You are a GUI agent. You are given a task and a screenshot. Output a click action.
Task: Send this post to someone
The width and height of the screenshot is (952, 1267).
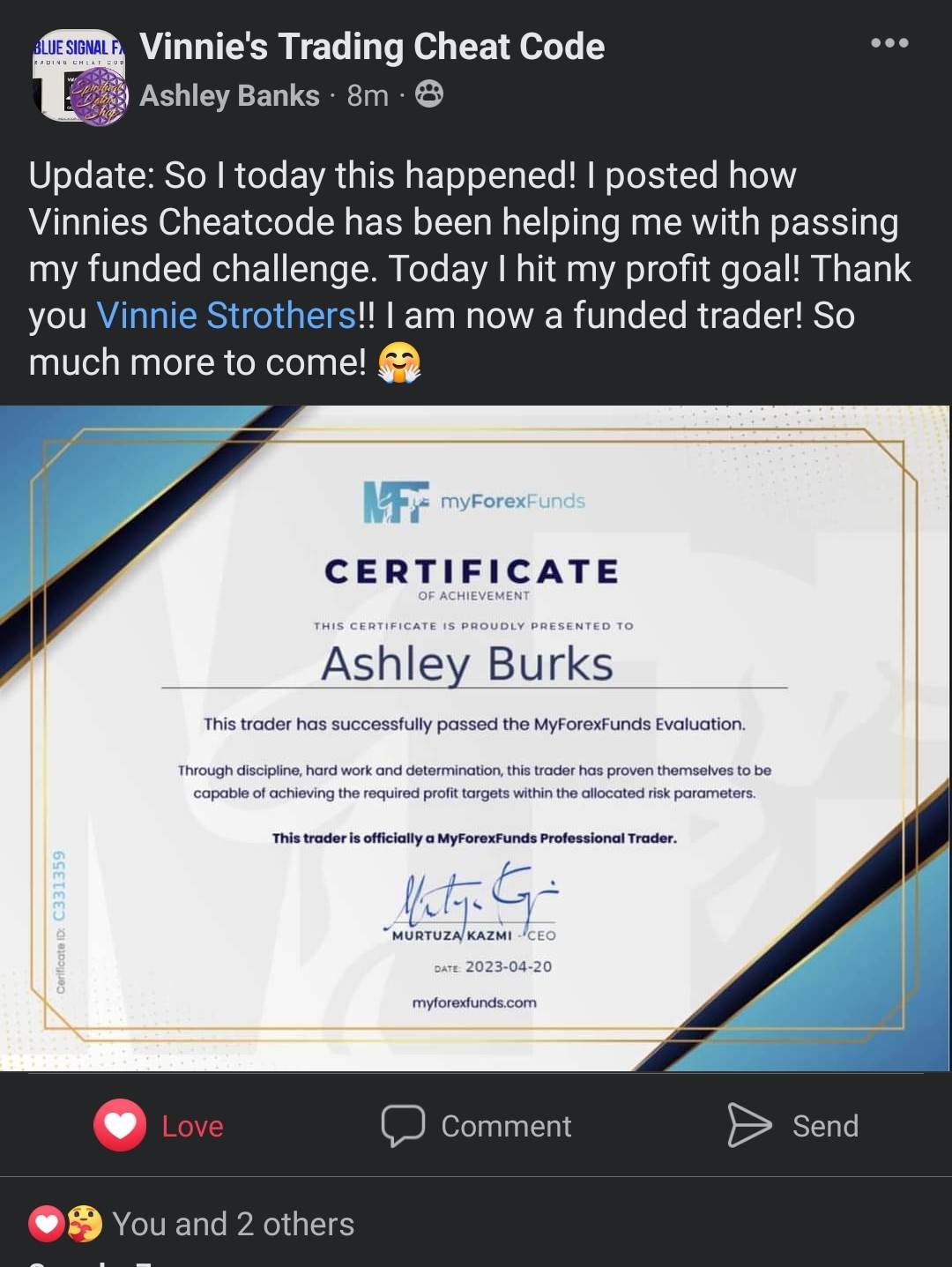click(792, 1126)
